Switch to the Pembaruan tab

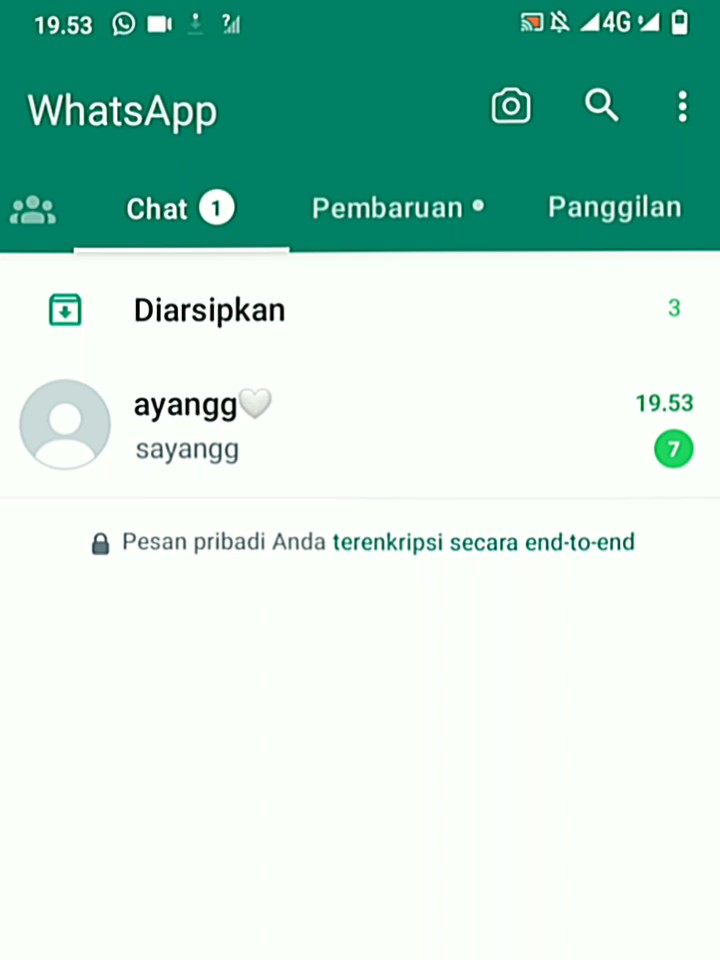tap(397, 207)
